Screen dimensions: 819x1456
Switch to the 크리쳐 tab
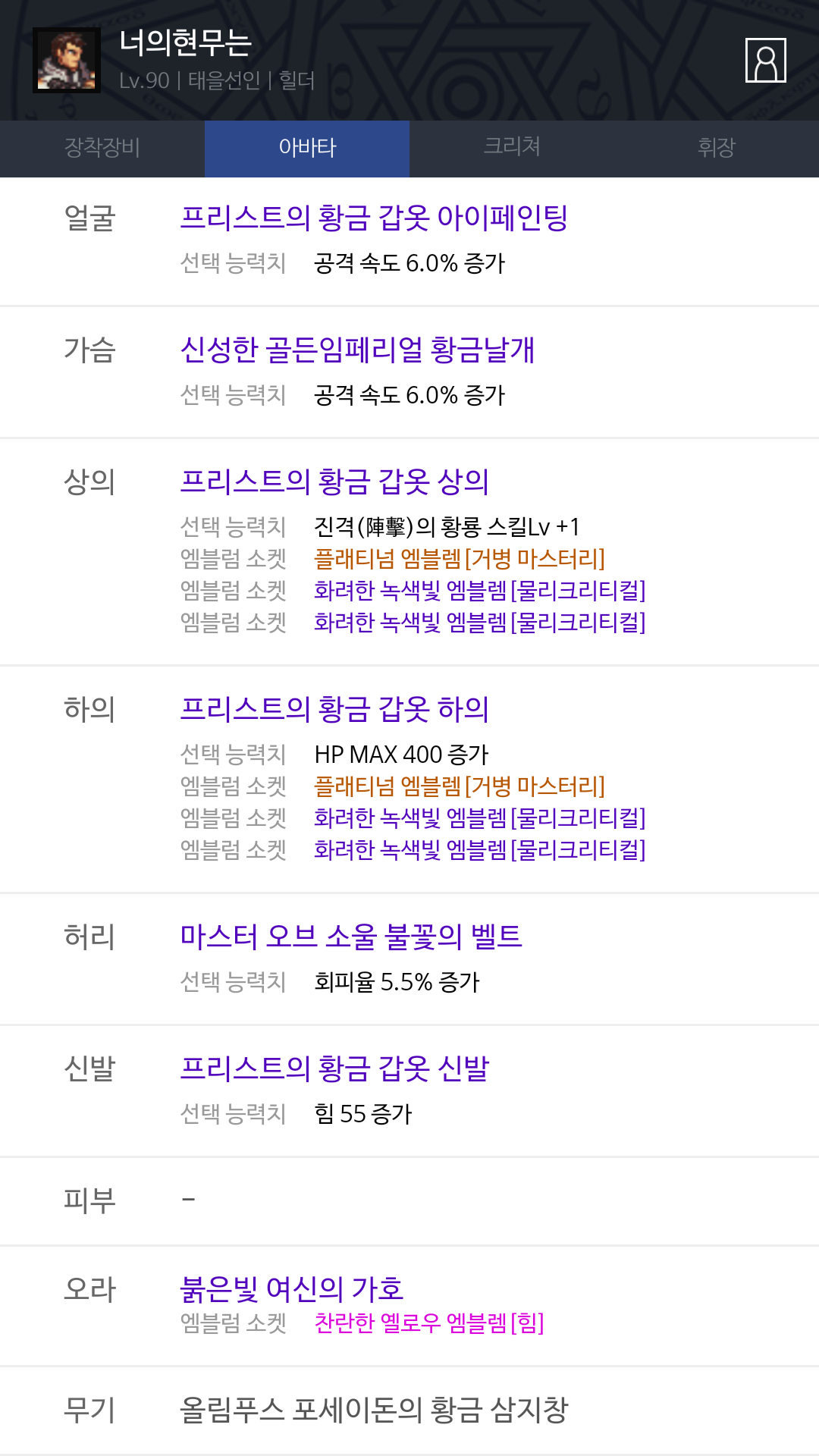(x=512, y=148)
